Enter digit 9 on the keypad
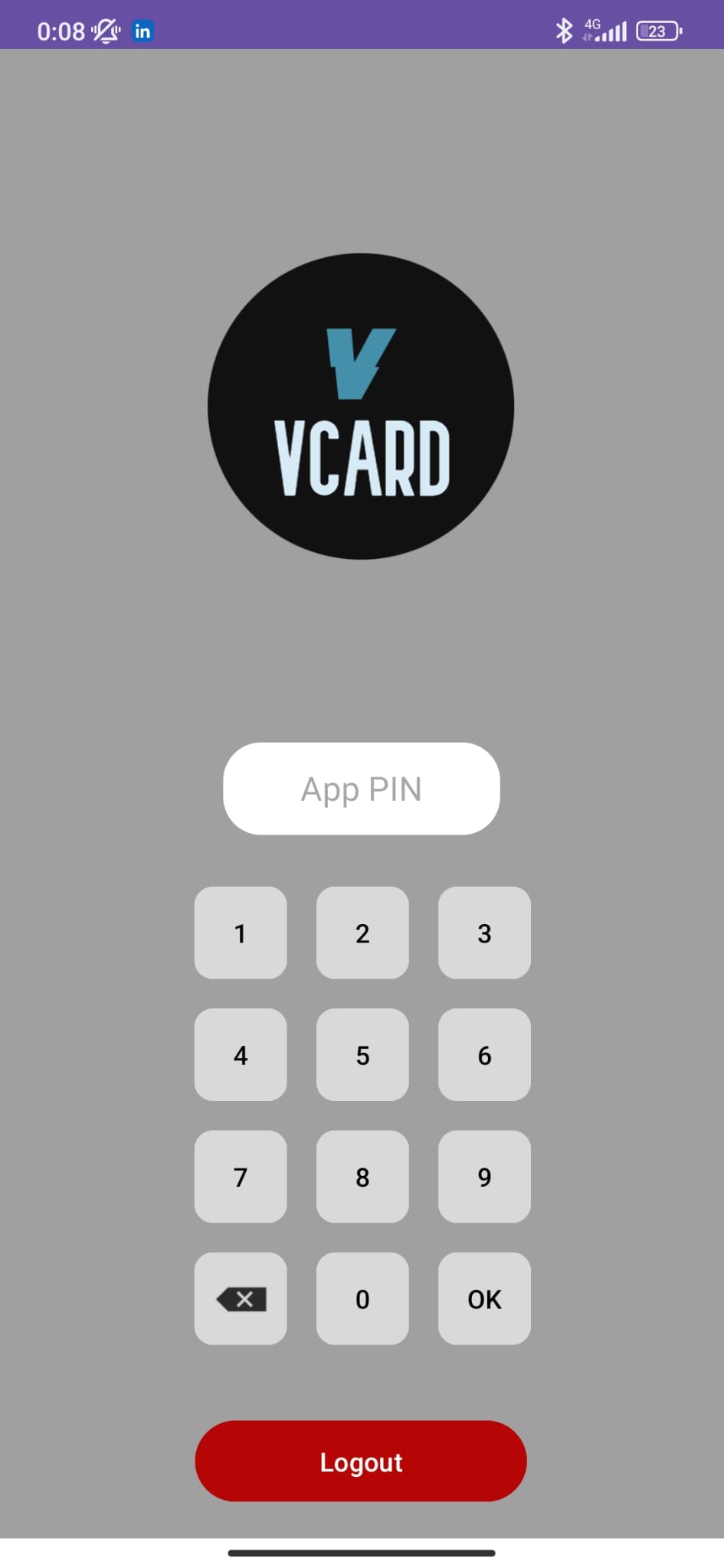724x1568 pixels. (x=484, y=1176)
